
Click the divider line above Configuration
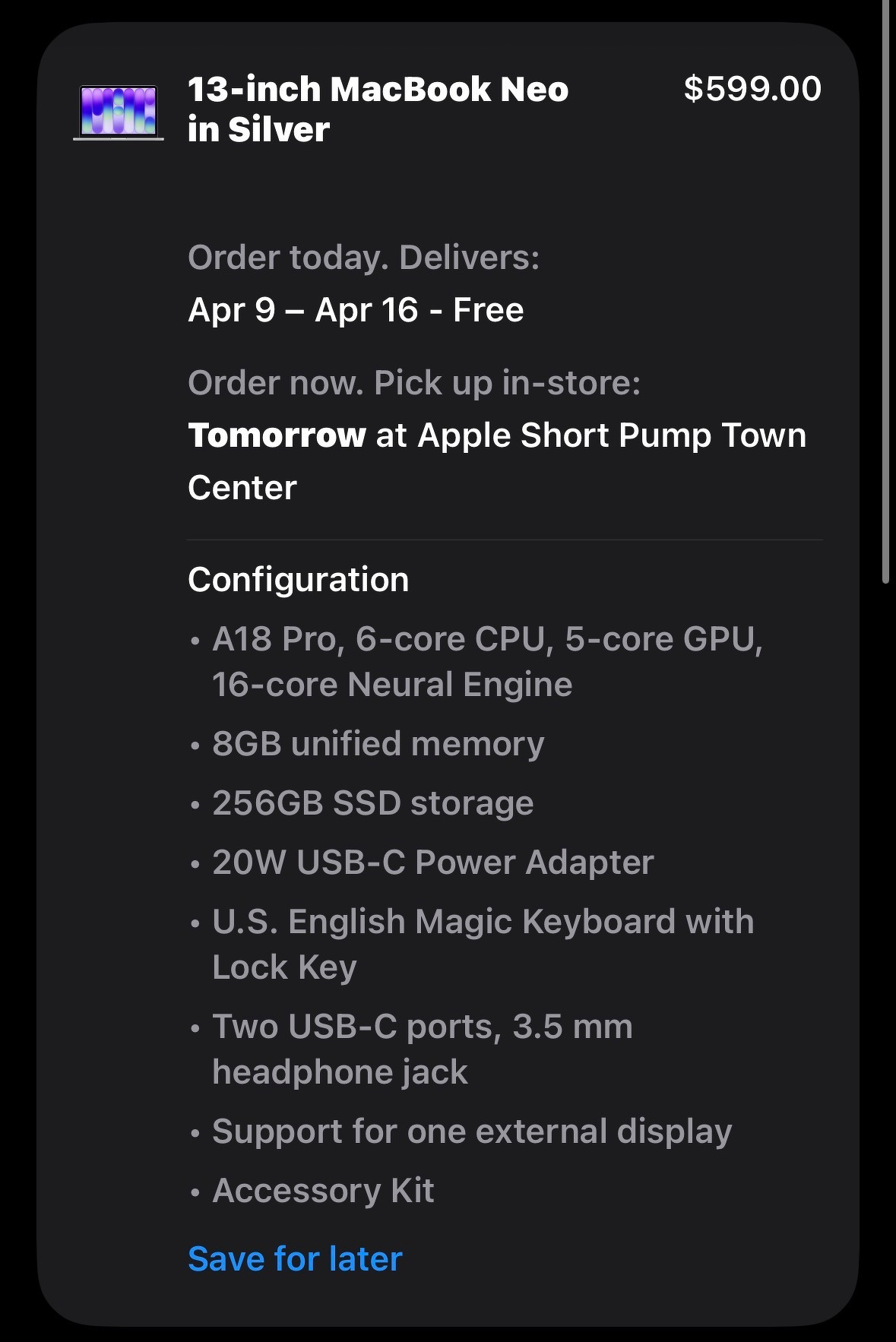point(505,539)
